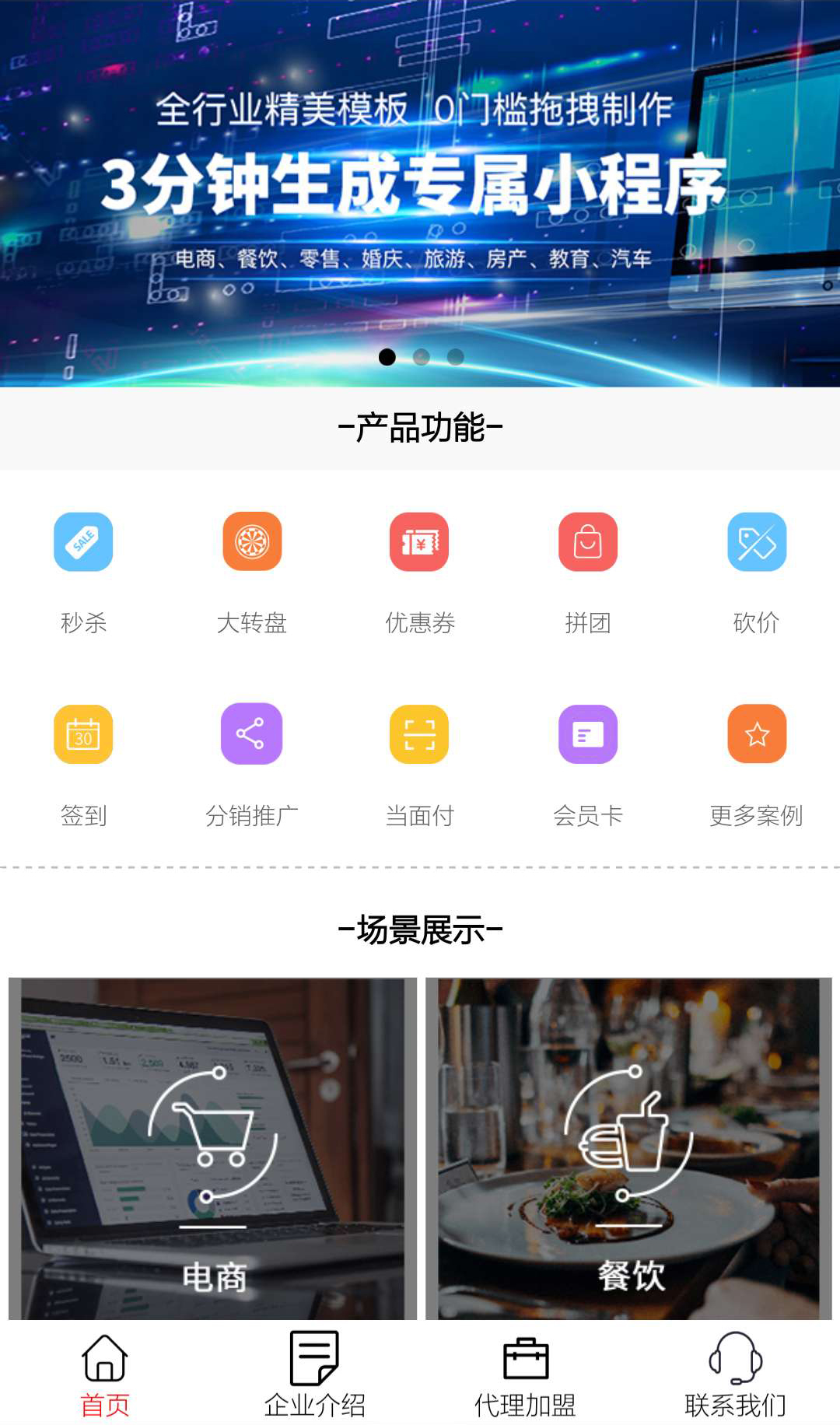Select the 秒杀 (flash sale) icon
840x1425 pixels.
83,542
